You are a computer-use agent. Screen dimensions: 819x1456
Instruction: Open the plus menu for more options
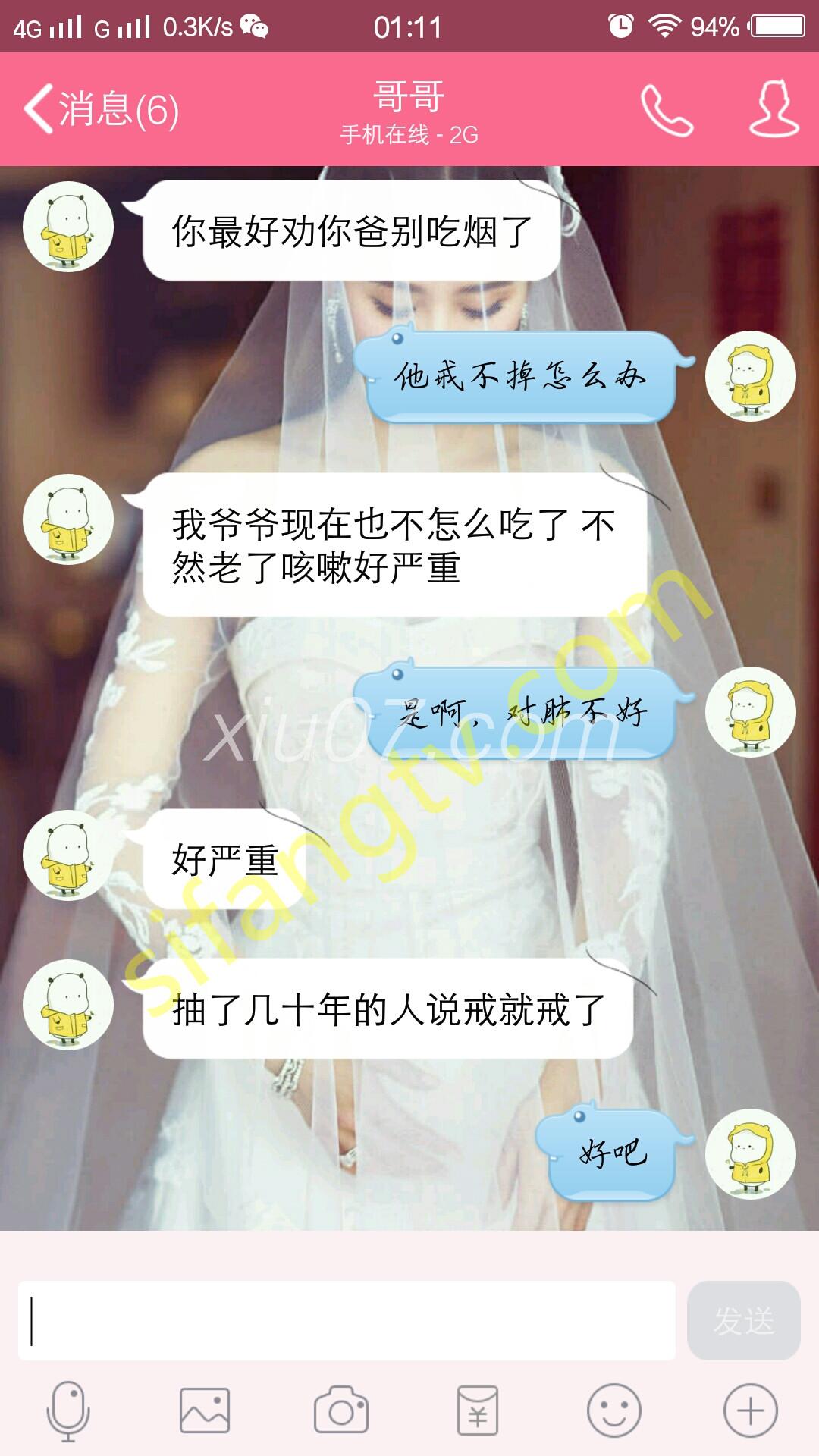[750, 1411]
